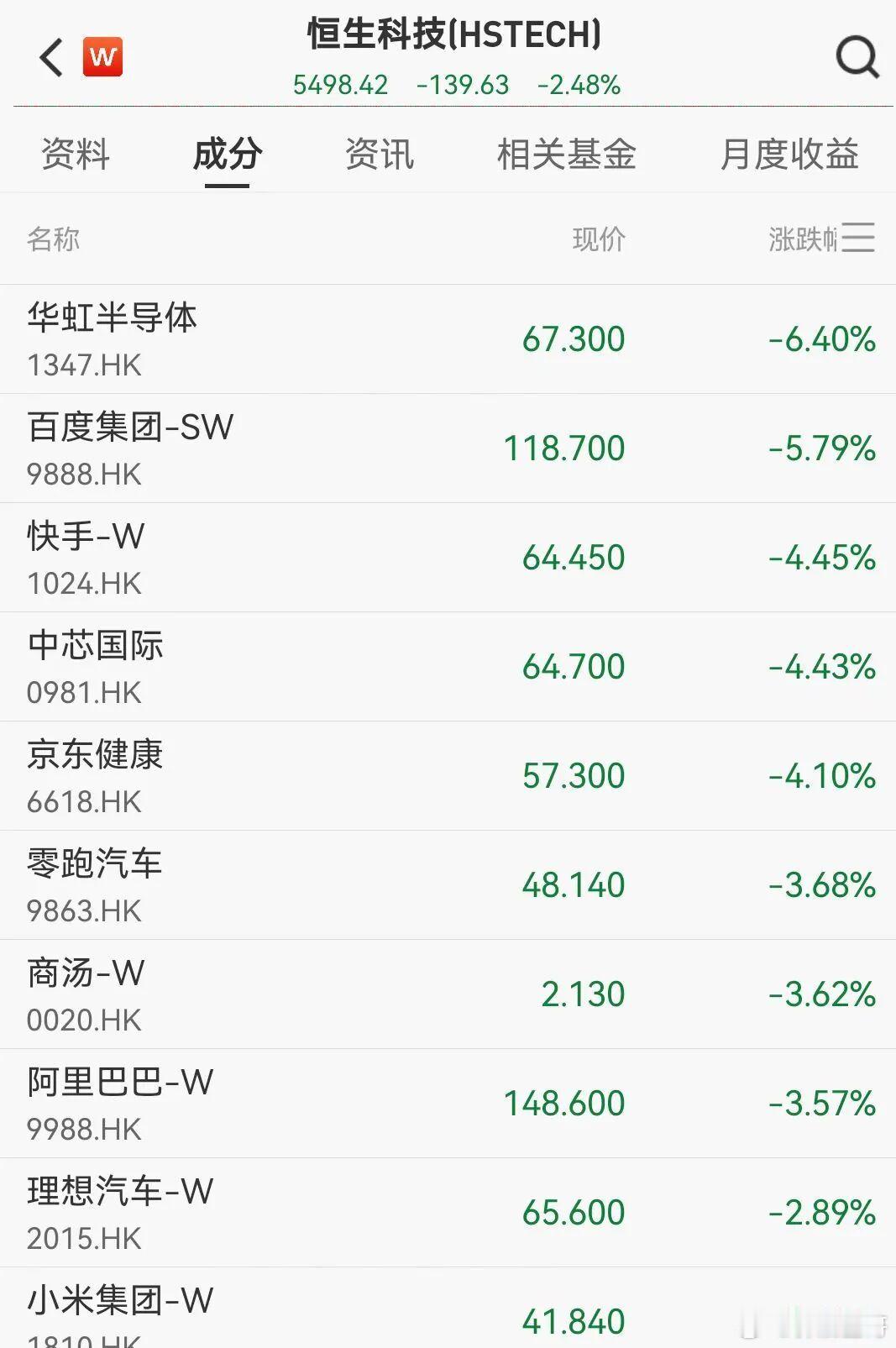Open 华虹半导体 1347.HK stock row
Image resolution: width=896 pixels, height=1348 pixels.
(448, 339)
